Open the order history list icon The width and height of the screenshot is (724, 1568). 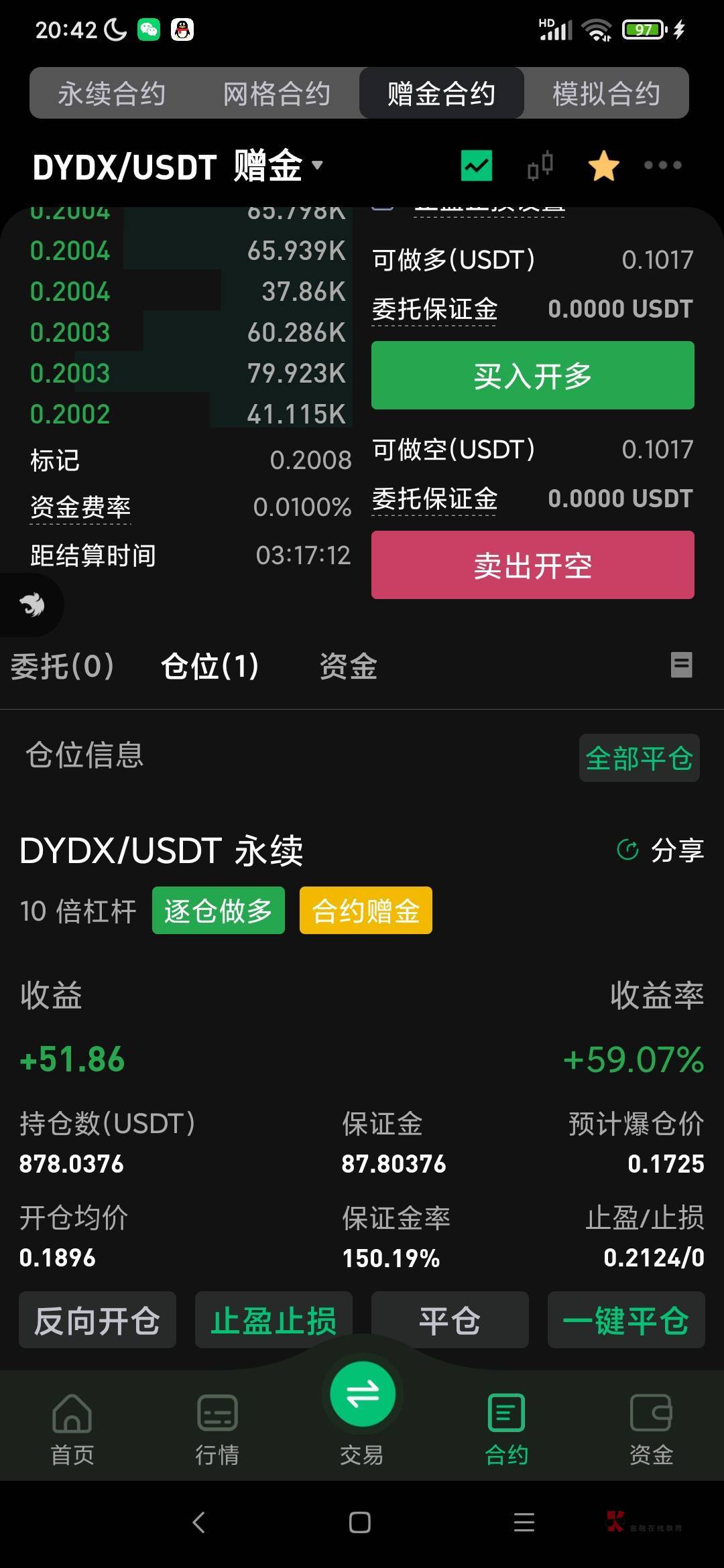point(681,665)
